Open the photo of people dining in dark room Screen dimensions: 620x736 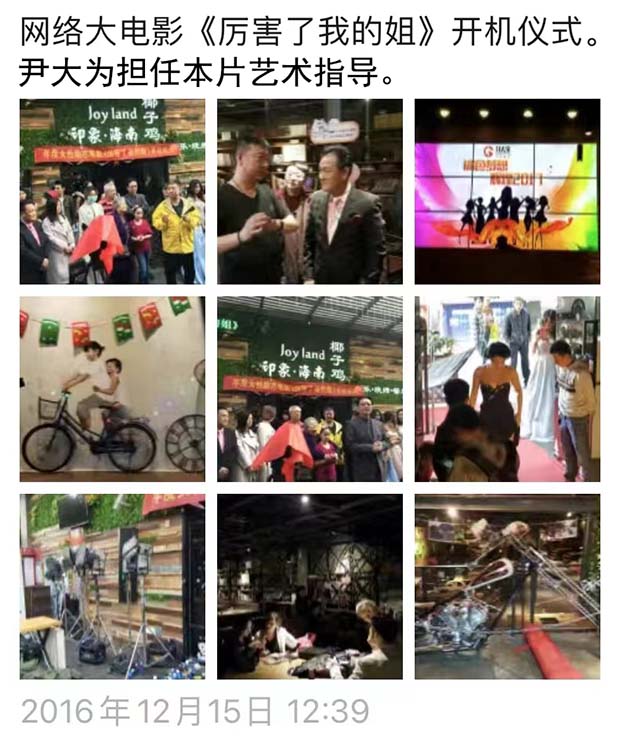[x=310, y=587]
